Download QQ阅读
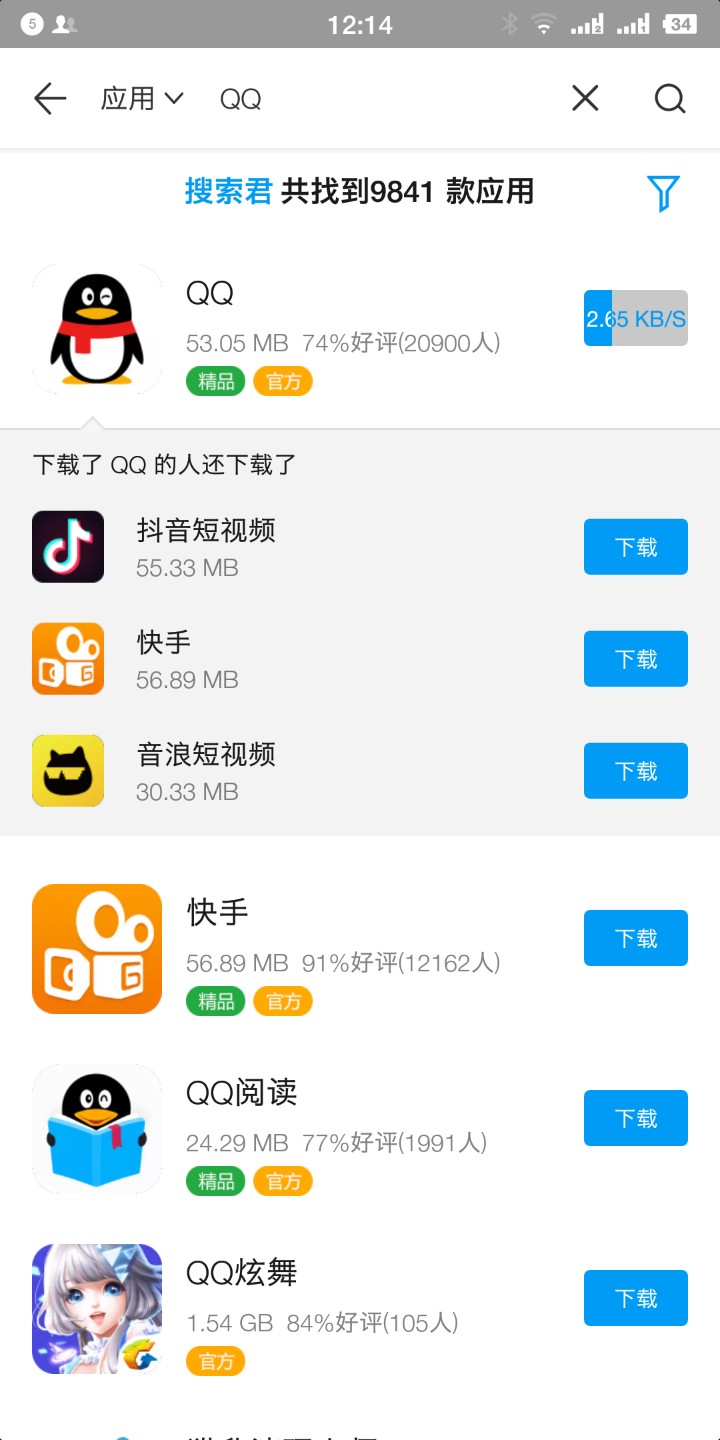Screen dimensions: 720x1440 coord(636,1118)
